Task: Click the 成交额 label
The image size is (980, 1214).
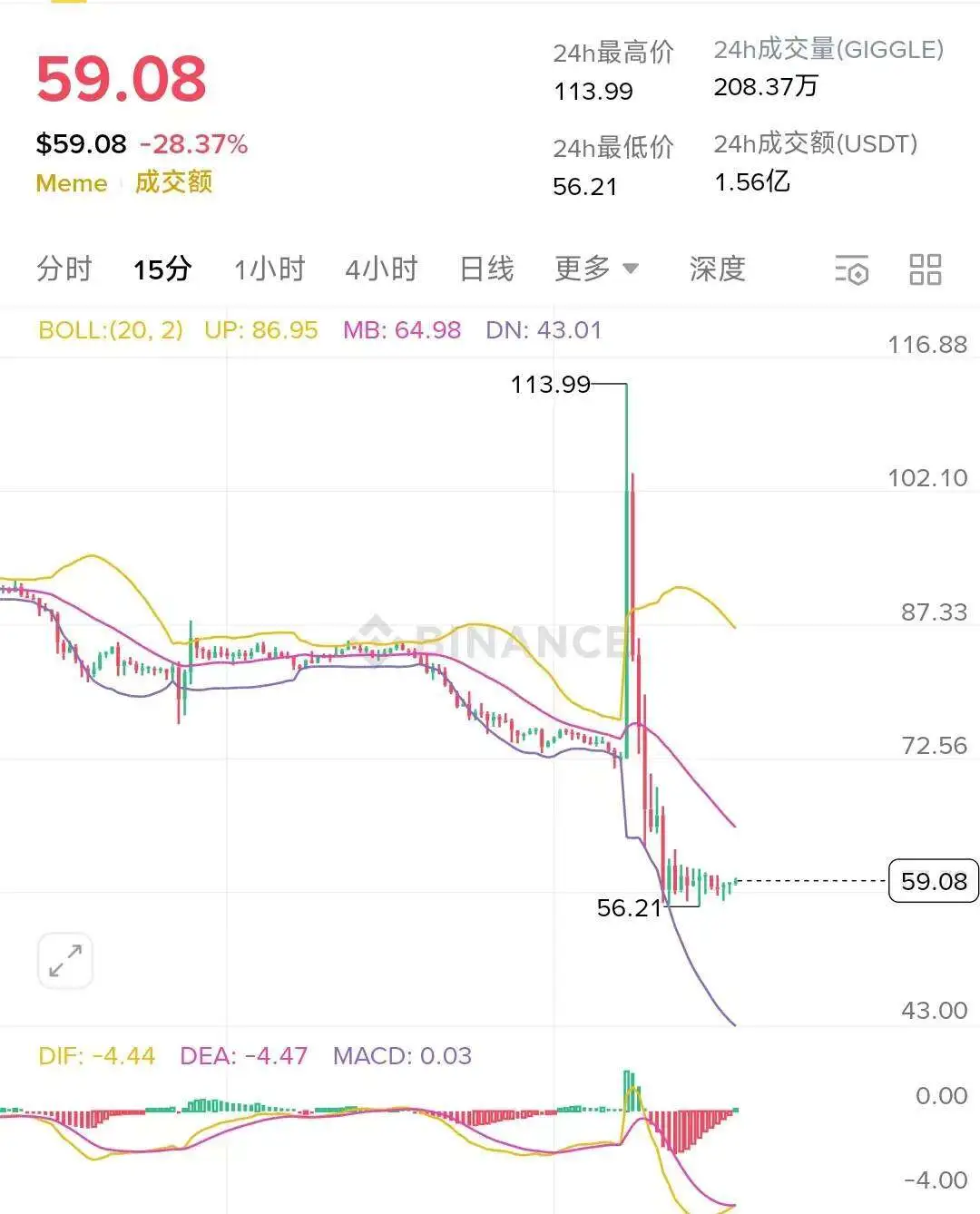Action: pyautogui.click(x=174, y=182)
